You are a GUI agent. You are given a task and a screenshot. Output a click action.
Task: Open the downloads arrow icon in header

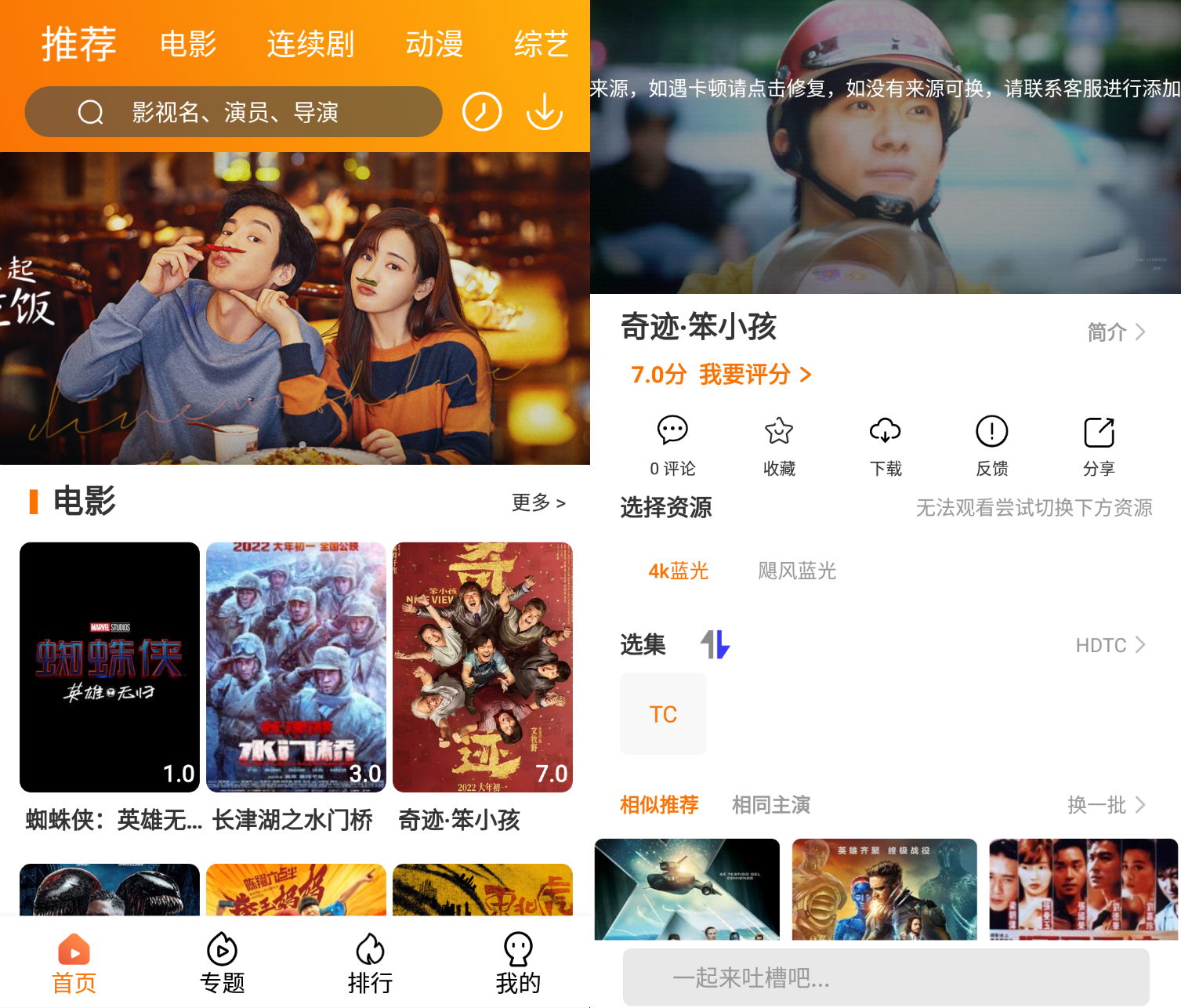tap(544, 112)
